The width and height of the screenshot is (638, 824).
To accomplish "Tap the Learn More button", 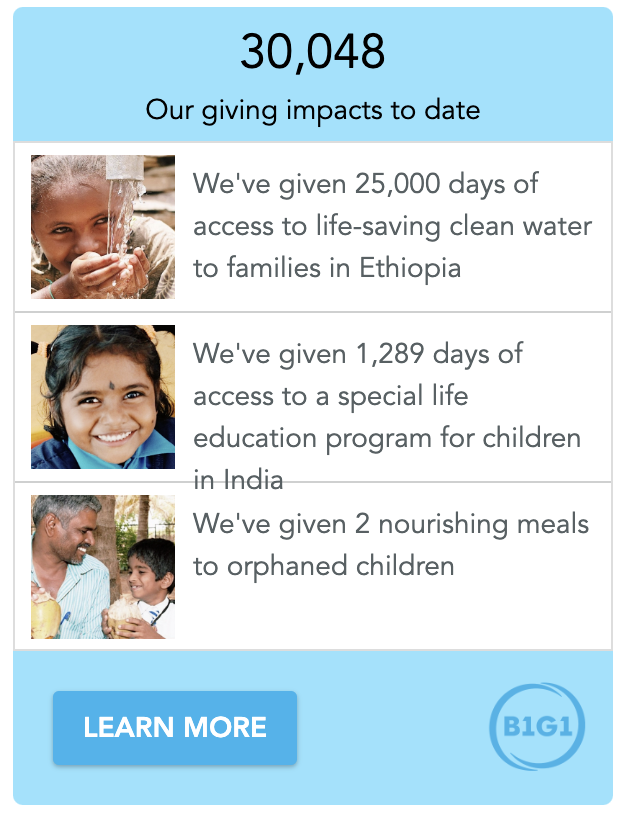I will tap(175, 727).
